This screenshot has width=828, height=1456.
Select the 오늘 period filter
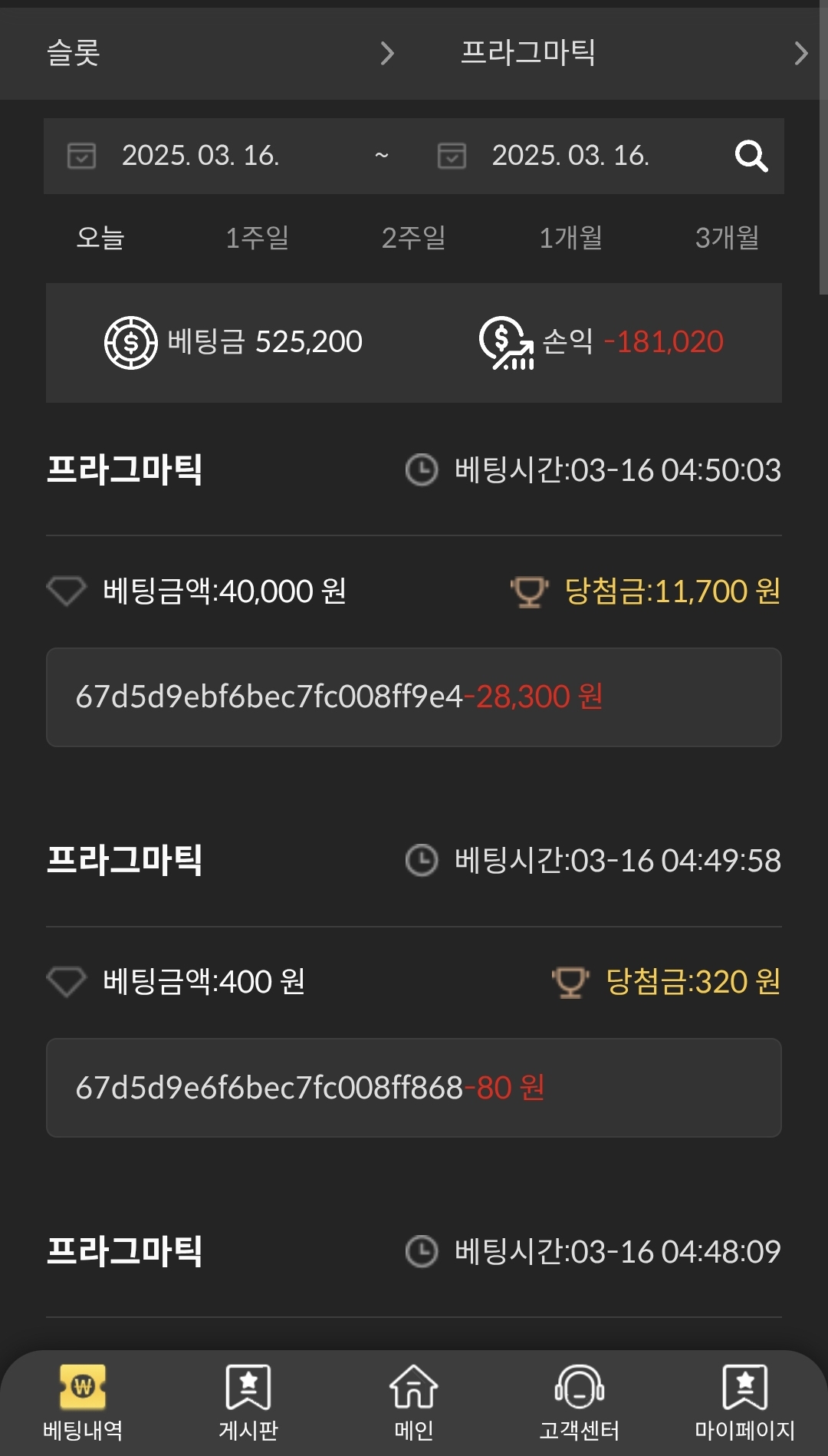click(x=100, y=238)
